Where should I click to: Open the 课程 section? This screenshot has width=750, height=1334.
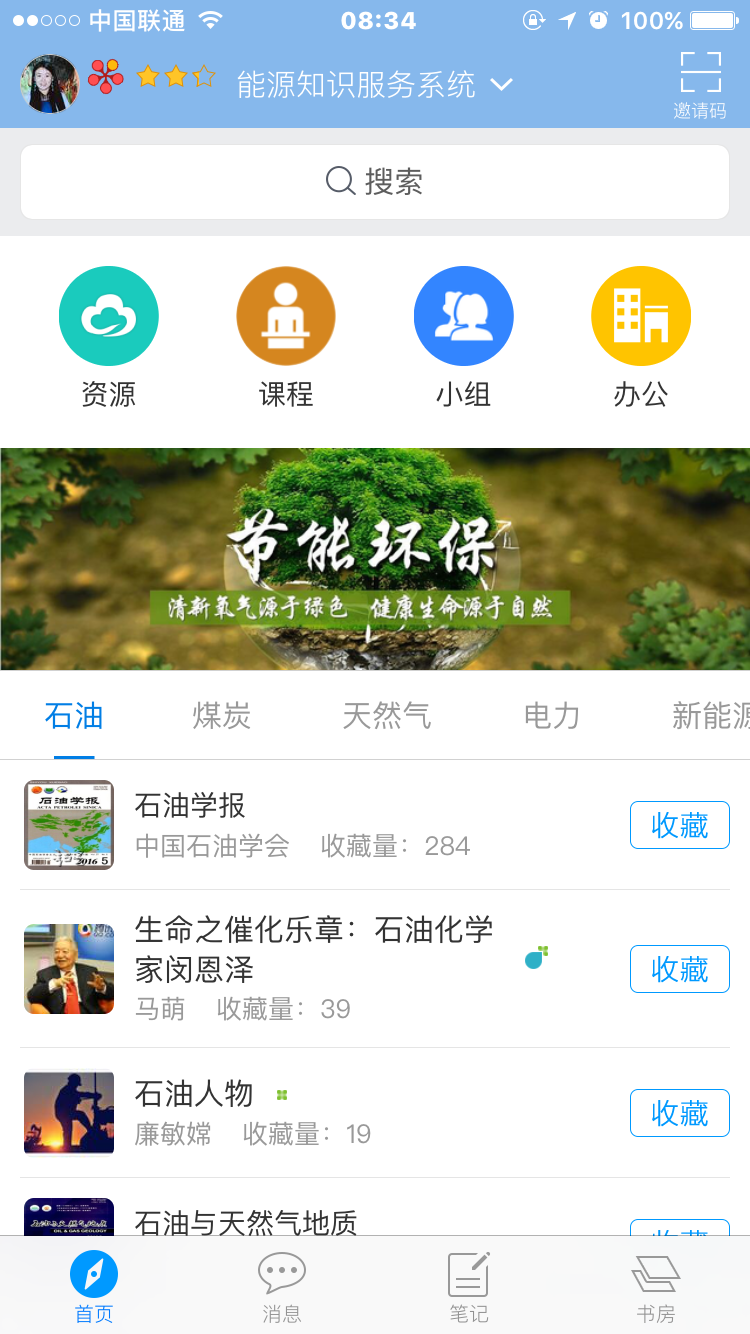(286, 337)
